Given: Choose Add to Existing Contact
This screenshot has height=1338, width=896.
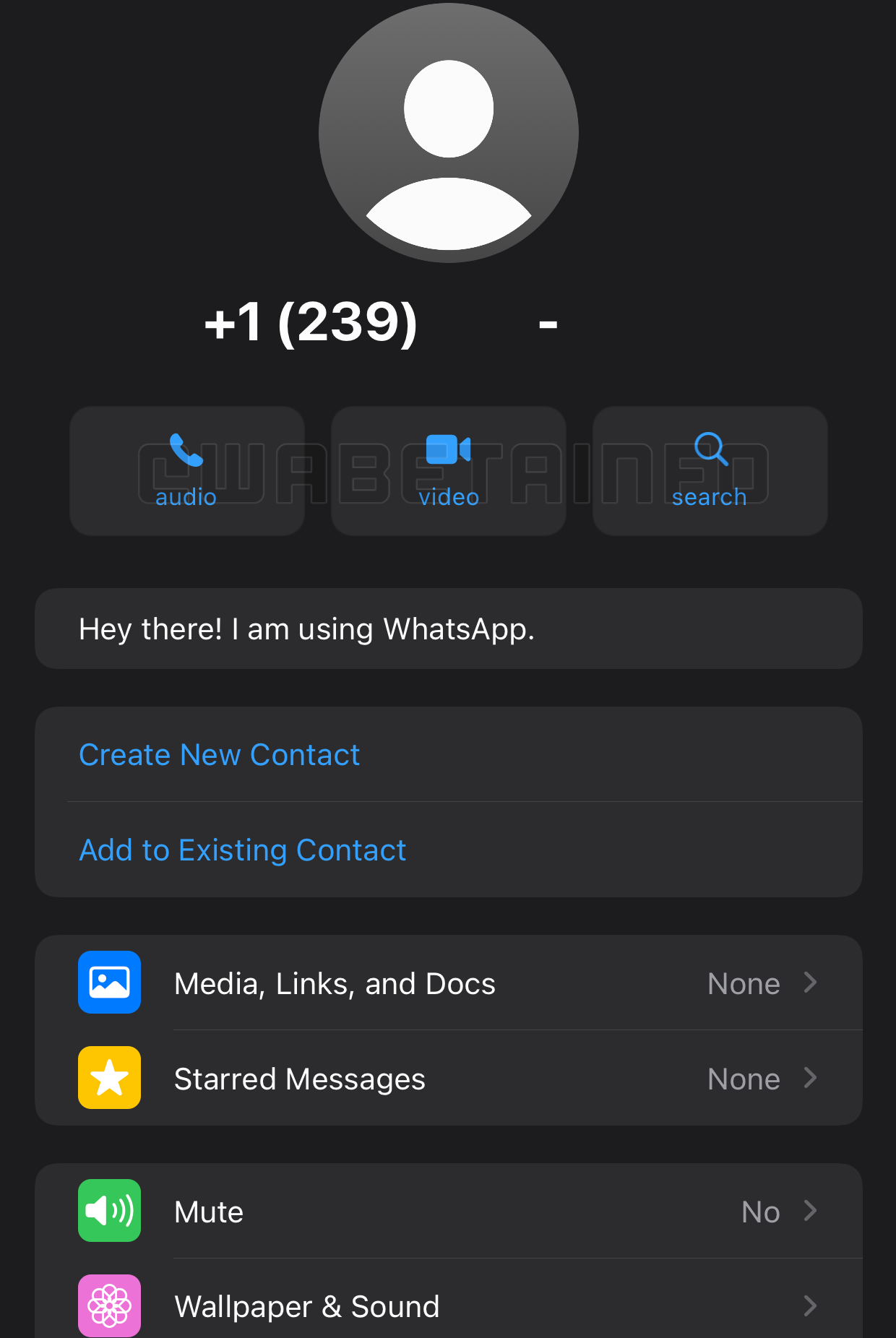Looking at the screenshot, I should [243, 850].
